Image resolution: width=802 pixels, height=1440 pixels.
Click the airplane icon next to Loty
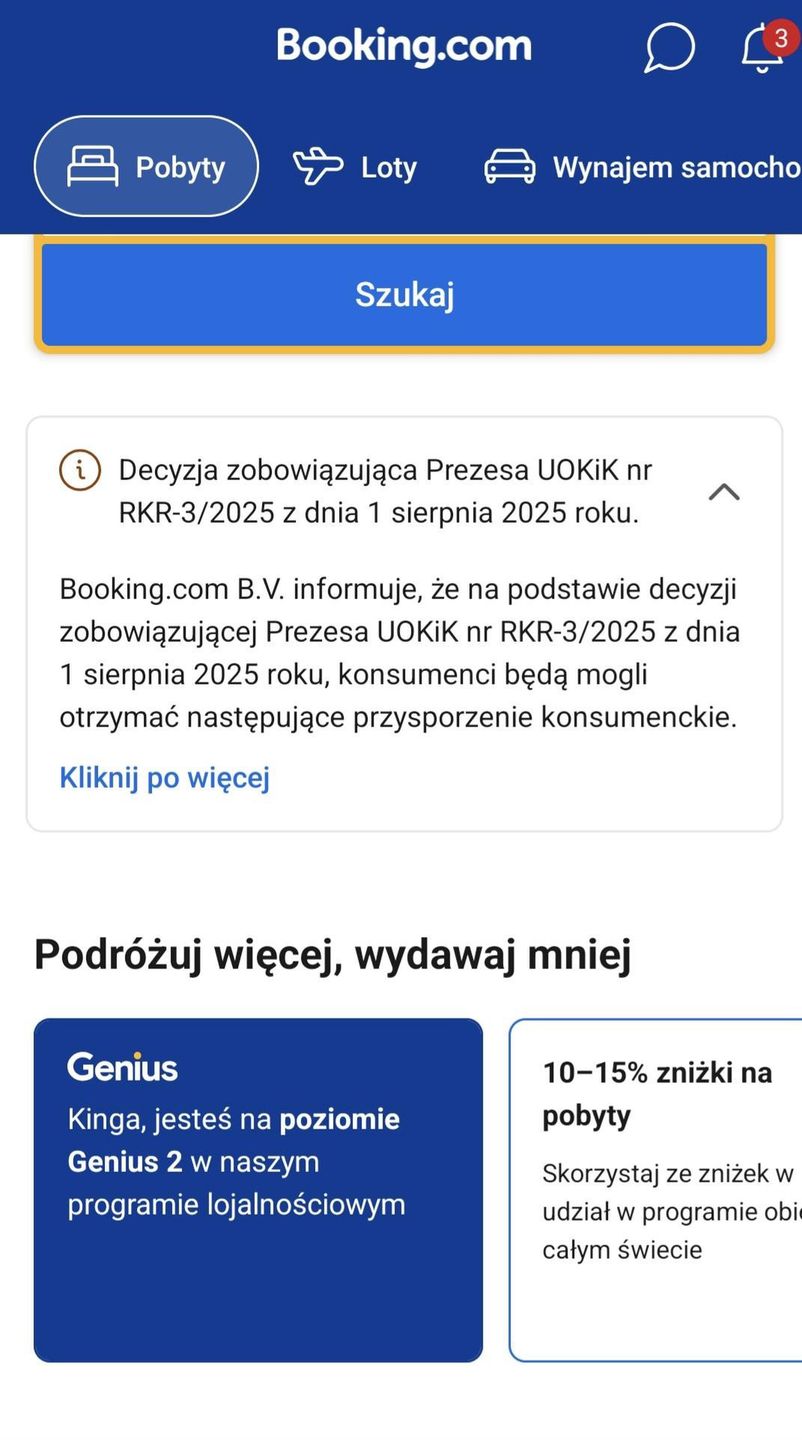point(318,166)
